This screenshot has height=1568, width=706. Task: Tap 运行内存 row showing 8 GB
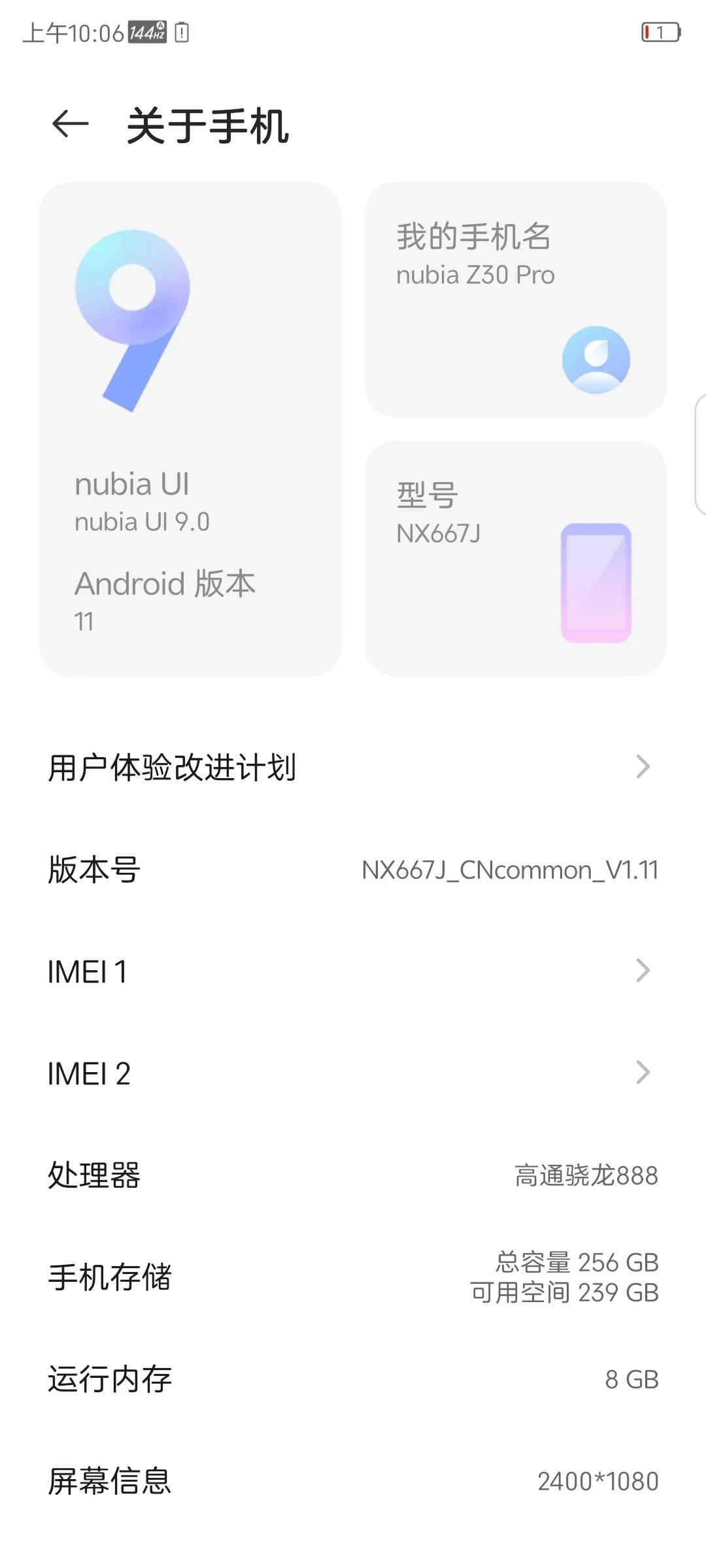point(353,1379)
